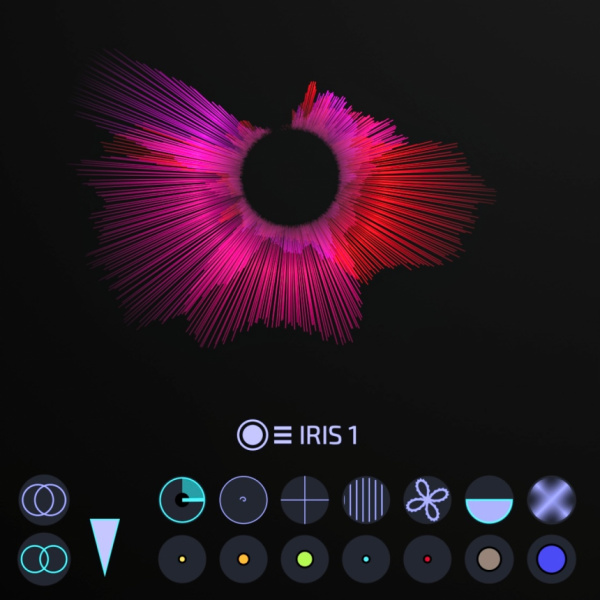The width and height of the screenshot is (600, 600).
Task: Tap the cyan overlapping-circles blend button
Action: pyautogui.click(x=44, y=558)
